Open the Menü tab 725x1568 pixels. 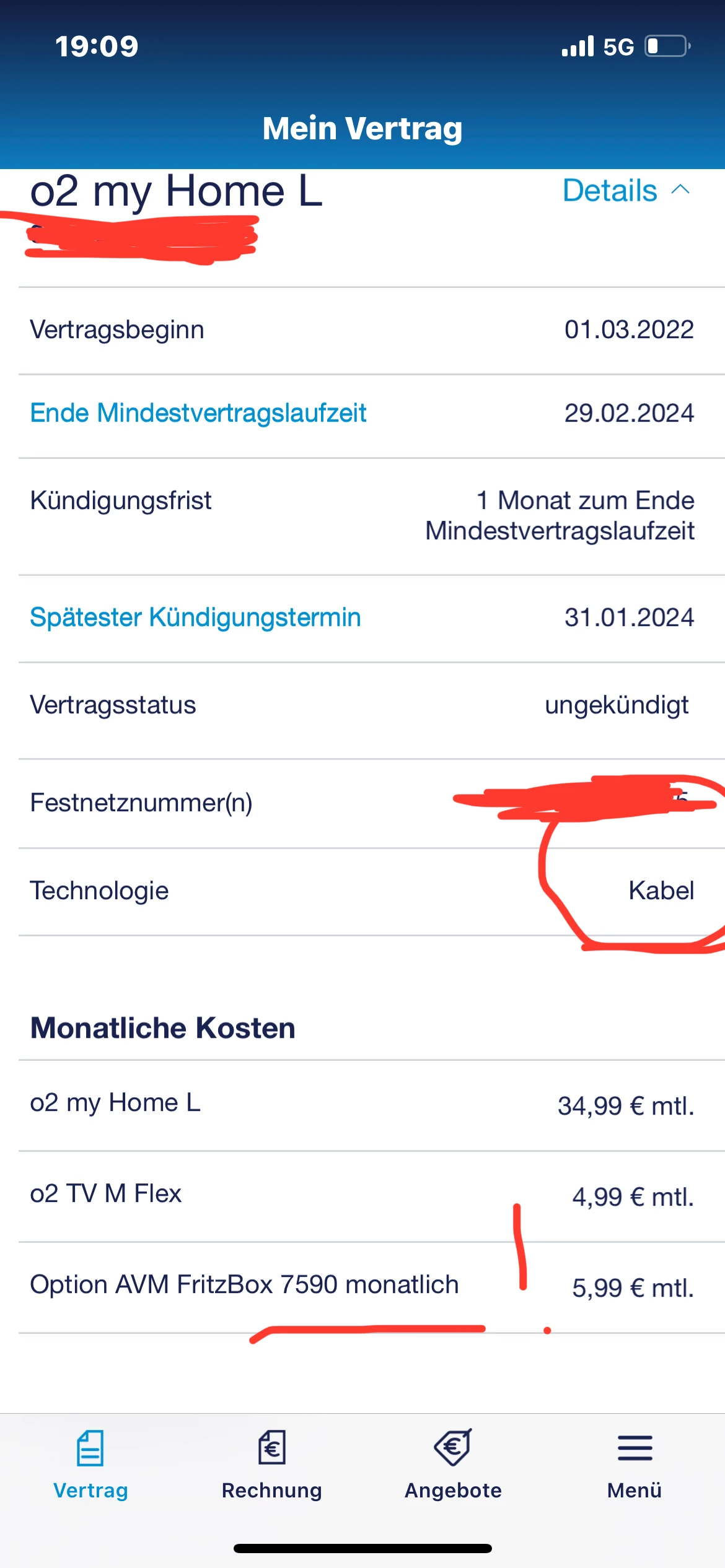click(635, 1465)
